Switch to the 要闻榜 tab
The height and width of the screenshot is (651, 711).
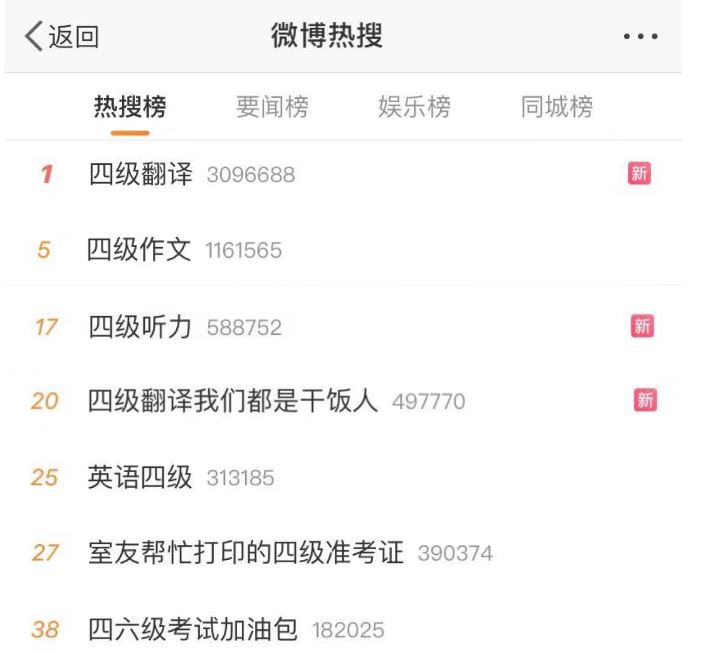pos(272,108)
